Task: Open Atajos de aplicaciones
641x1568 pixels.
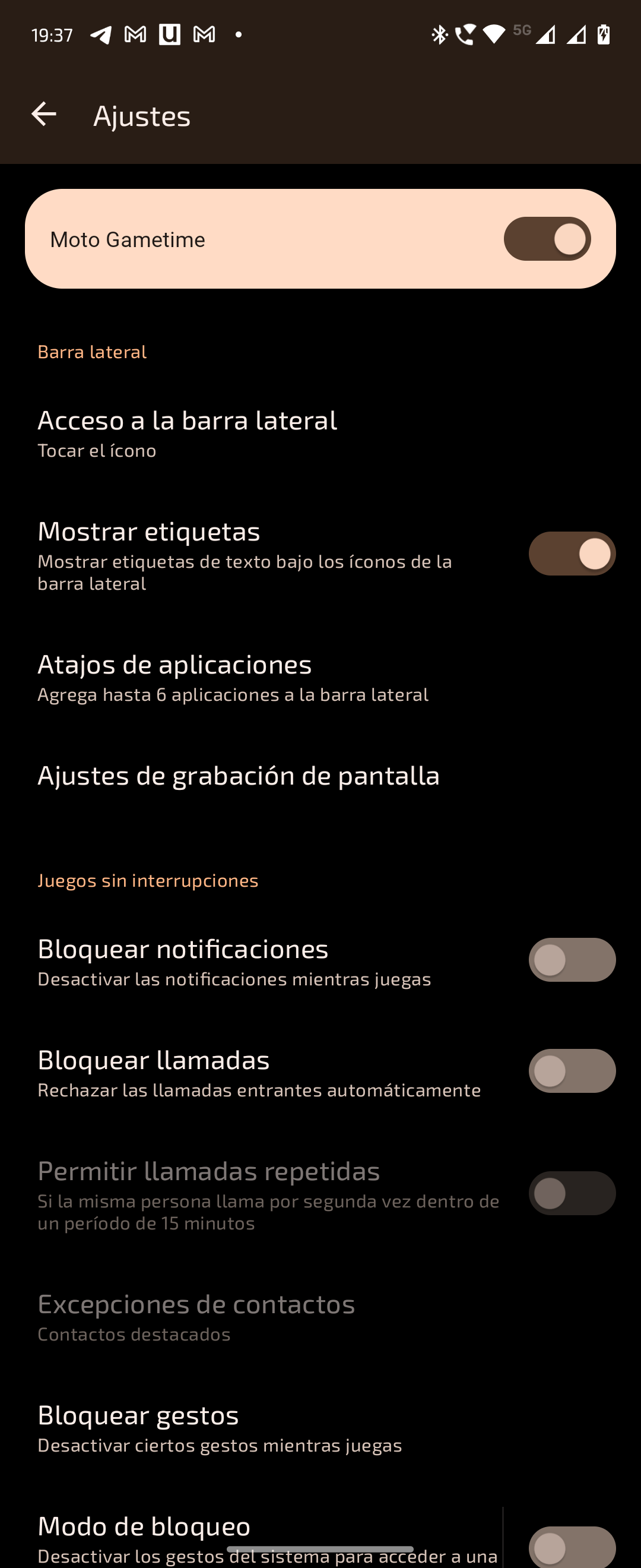Action: [233, 677]
